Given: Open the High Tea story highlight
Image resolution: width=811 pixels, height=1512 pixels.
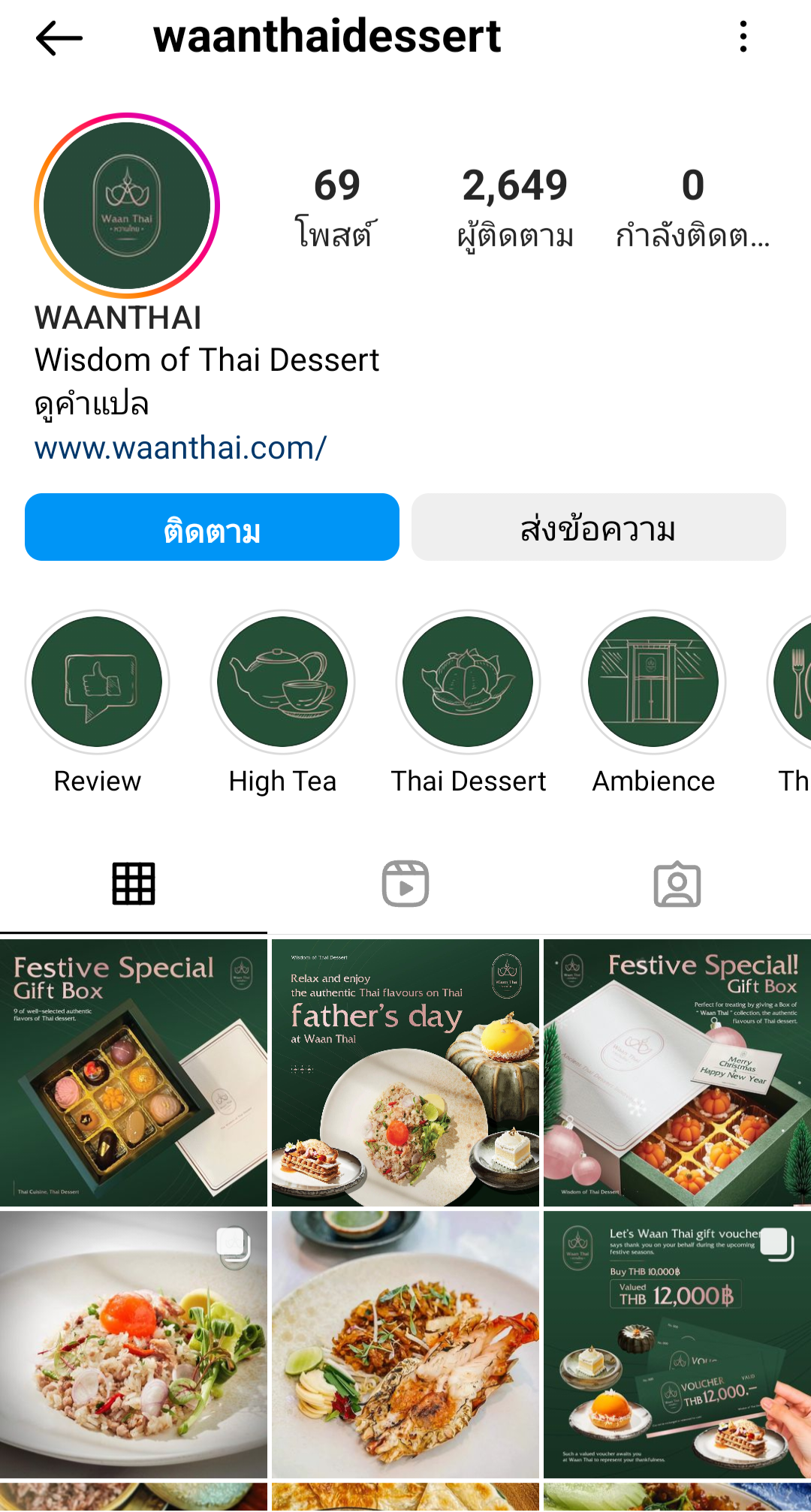Looking at the screenshot, I should pyautogui.click(x=282, y=682).
